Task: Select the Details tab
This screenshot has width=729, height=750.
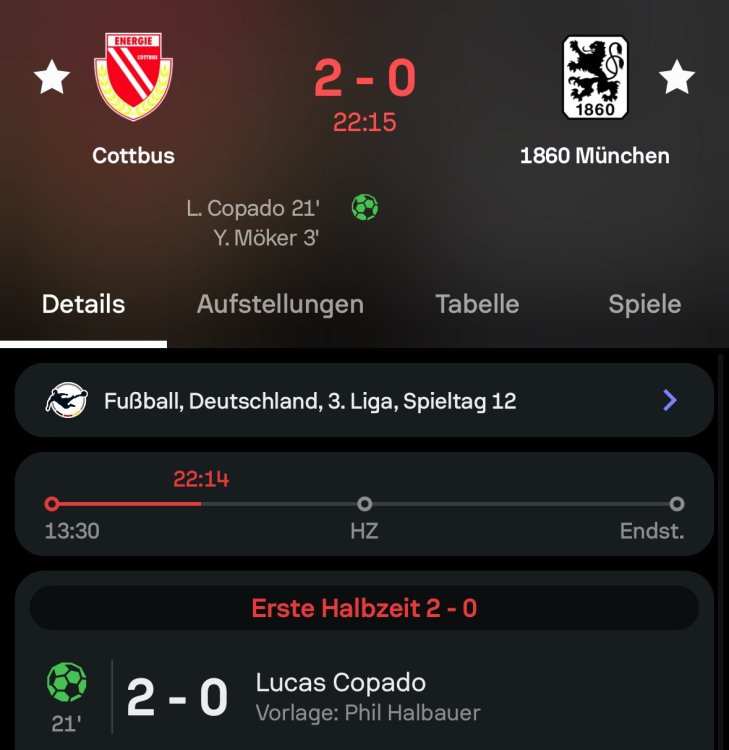Action: [83, 304]
